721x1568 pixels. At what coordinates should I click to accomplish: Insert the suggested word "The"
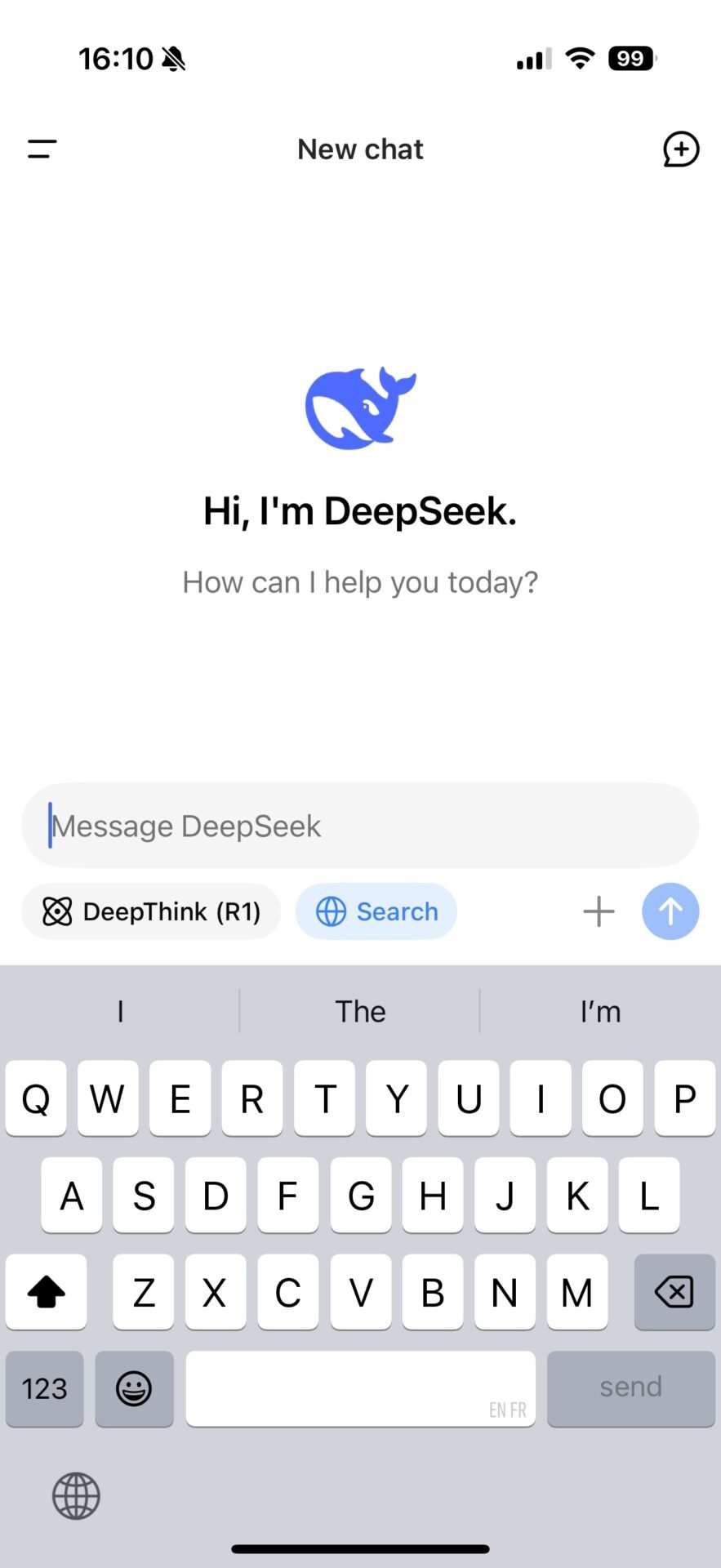pyautogui.click(x=360, y=1012)
